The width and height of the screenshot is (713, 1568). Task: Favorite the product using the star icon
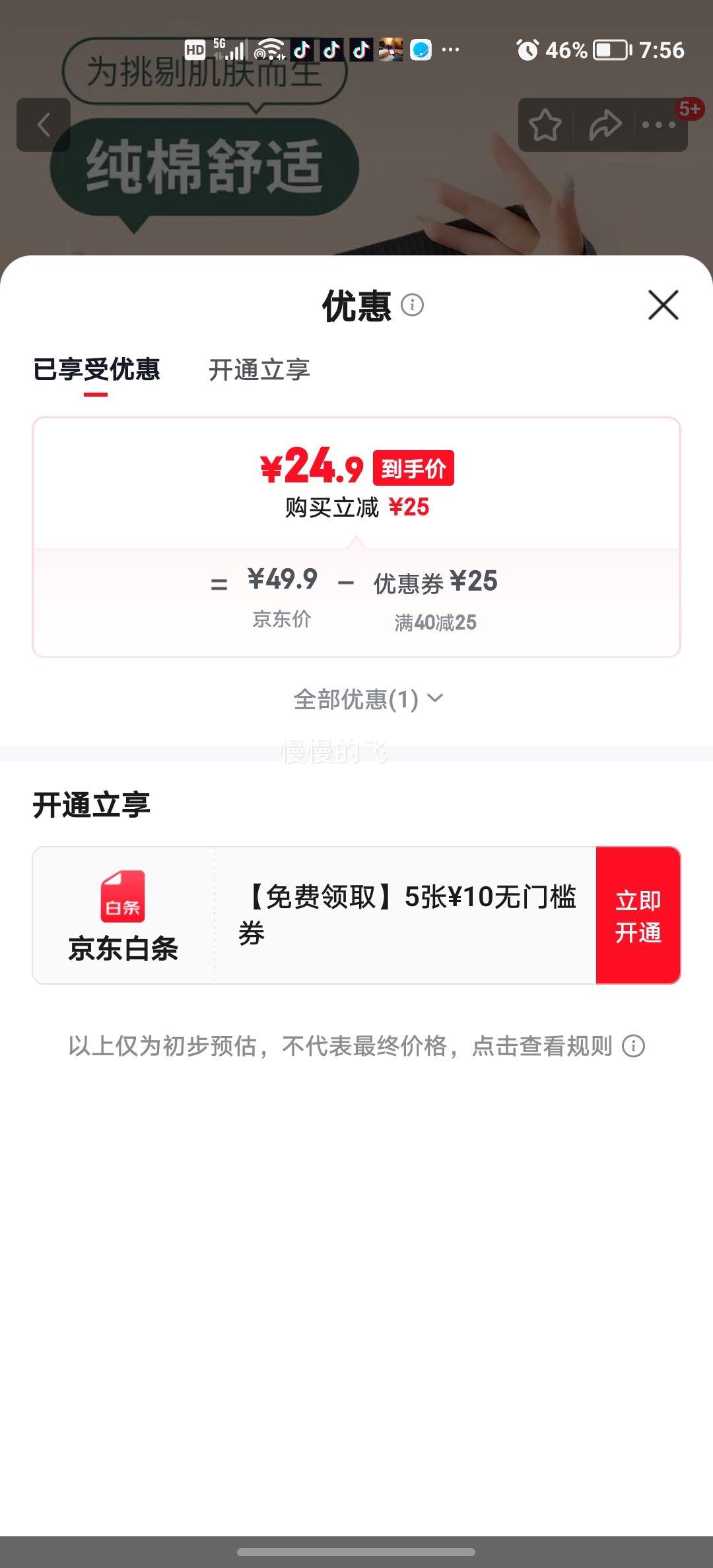pos(545,124)
